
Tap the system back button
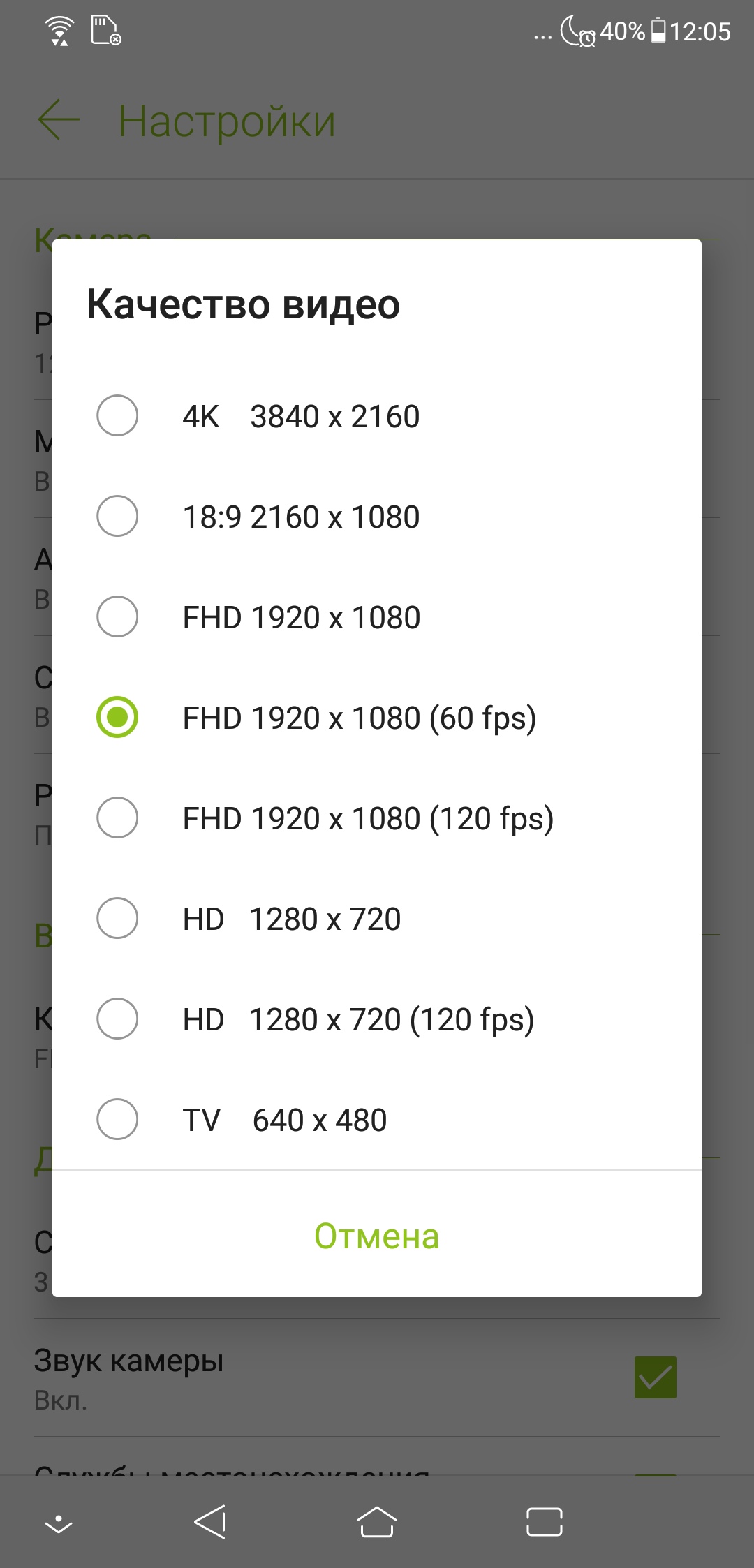(210, 1522)
